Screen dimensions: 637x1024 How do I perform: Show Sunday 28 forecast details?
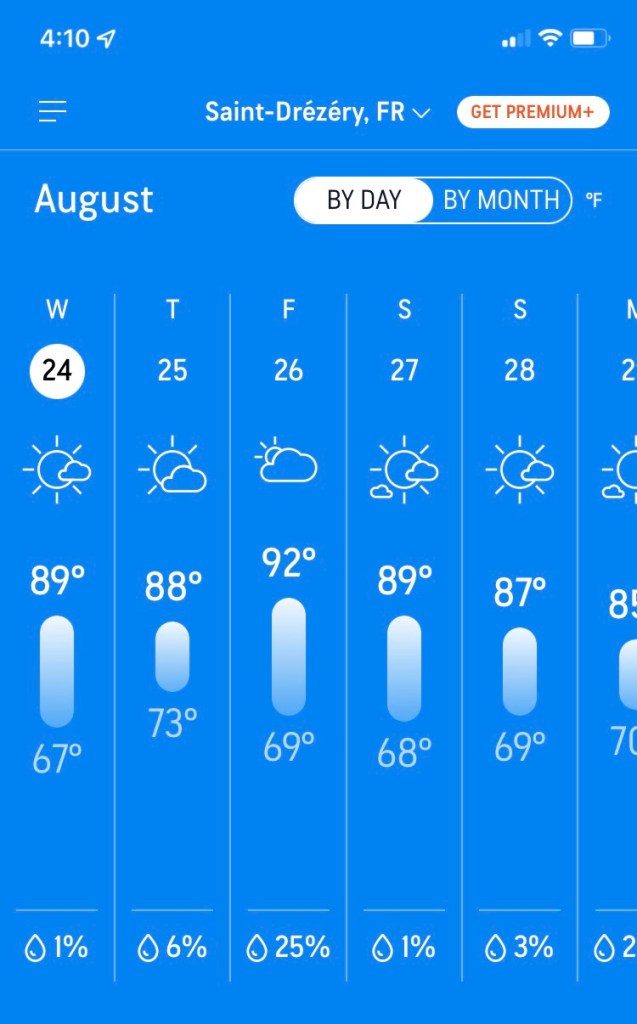520,371
